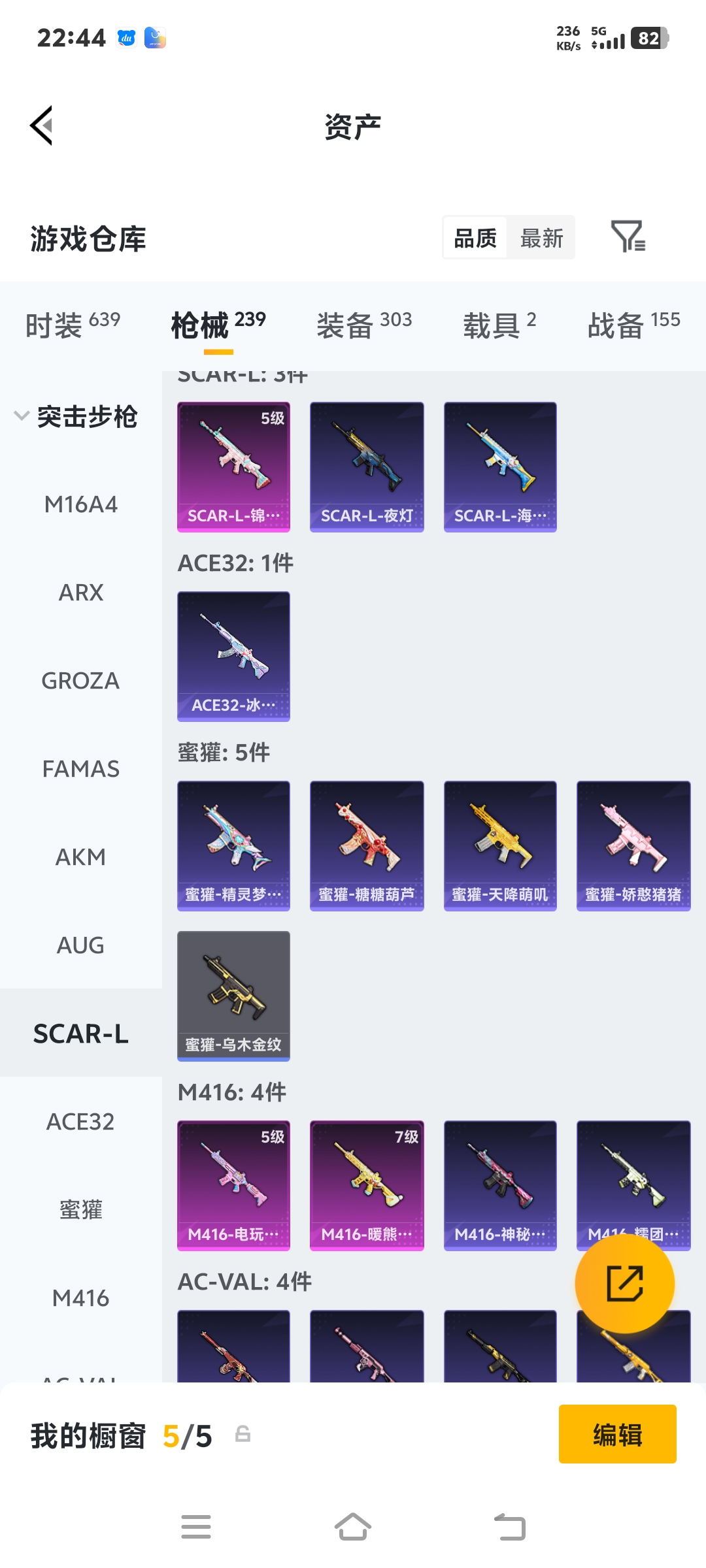This screenshot has height=1568, width=706.
Task: Sort the warehouse by 最新
Action: click(541, 238)
